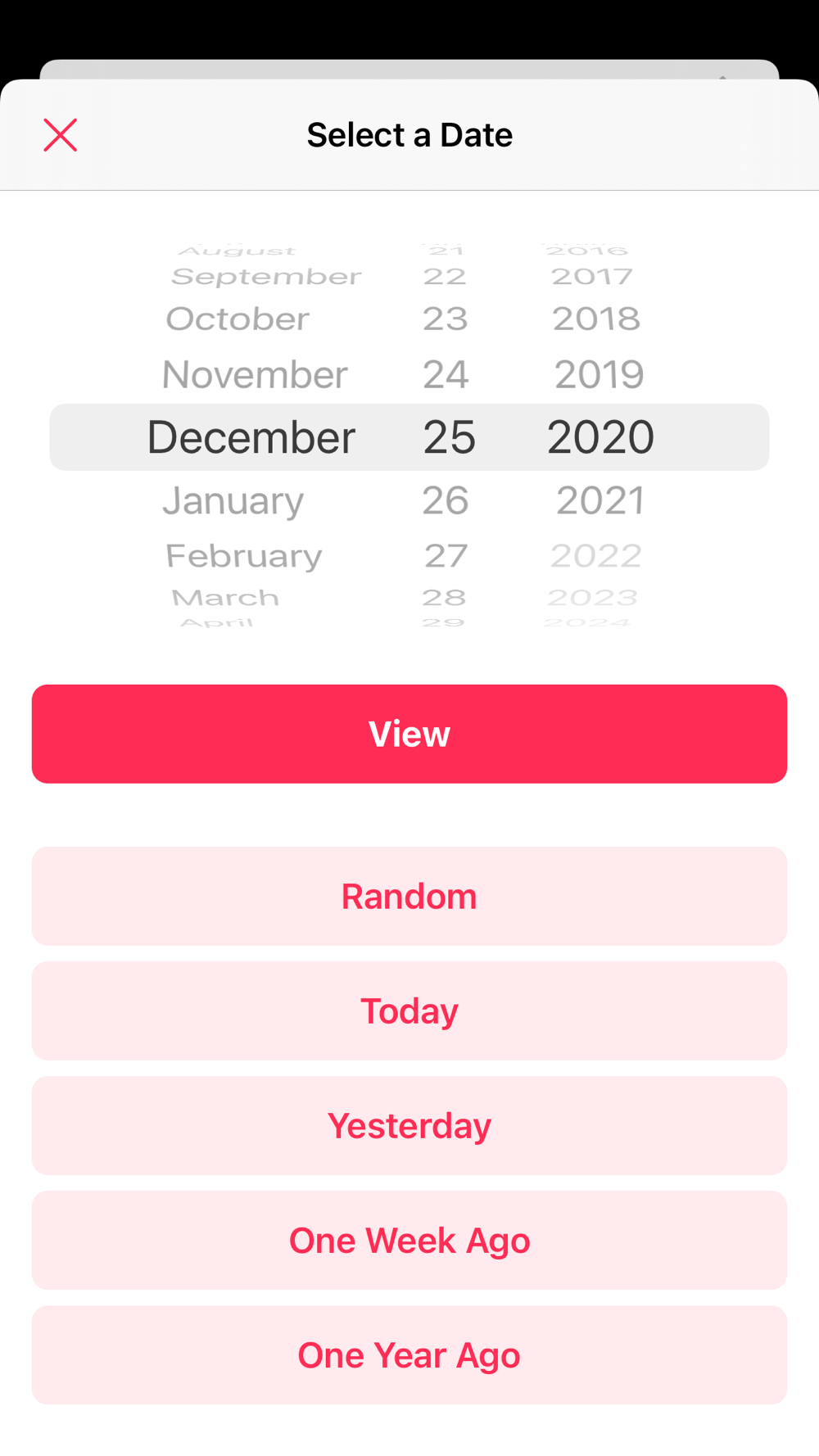This screenshot has height=1456, width=819.
Task: Choose a Random date
Action: tap(409, 896)
